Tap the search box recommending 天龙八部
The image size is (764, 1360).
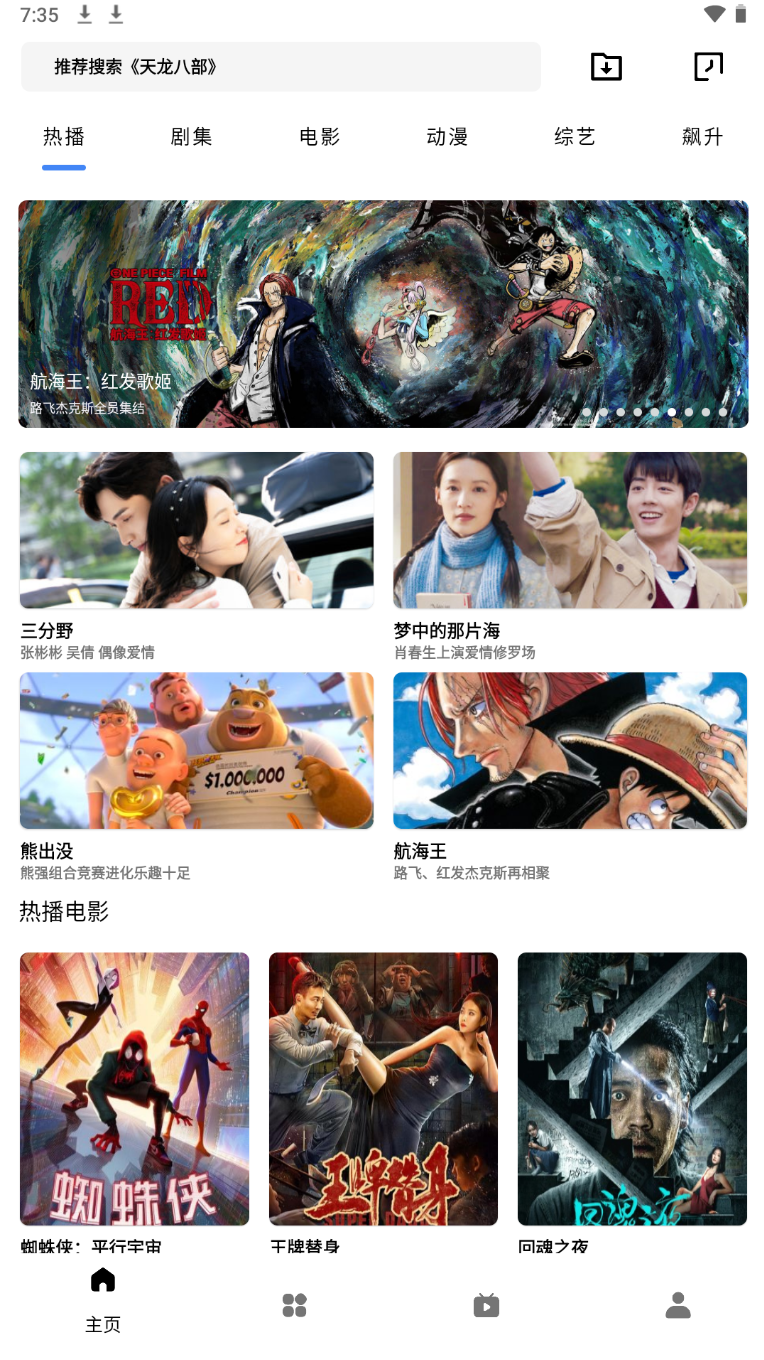pos(280,67)
